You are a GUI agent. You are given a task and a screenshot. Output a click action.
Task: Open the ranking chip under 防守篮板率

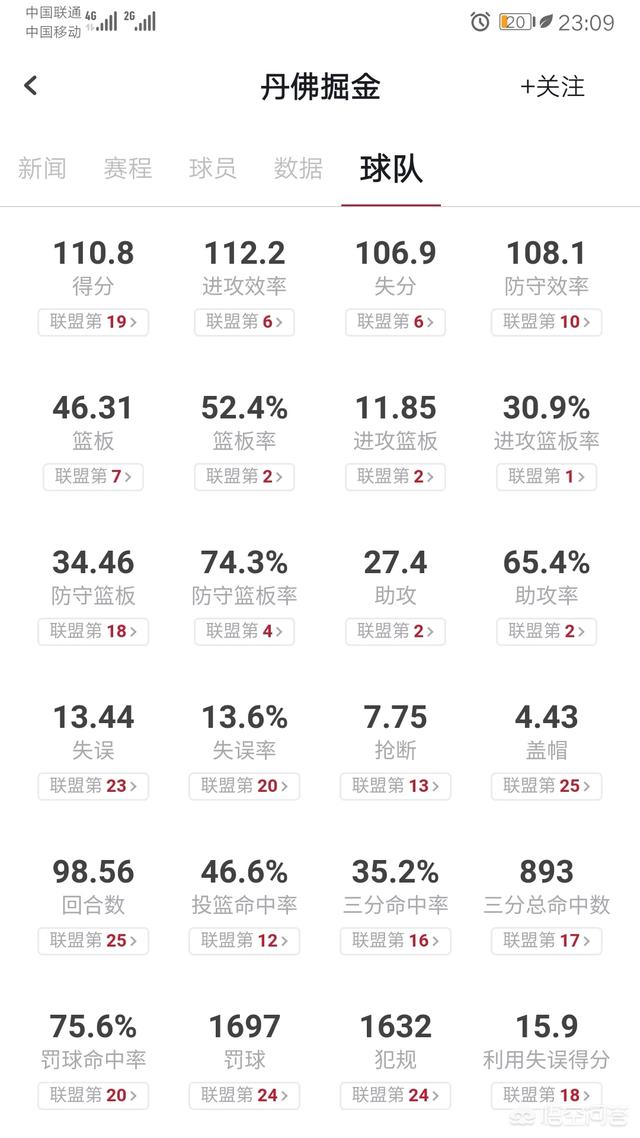(x=245, y=631)
